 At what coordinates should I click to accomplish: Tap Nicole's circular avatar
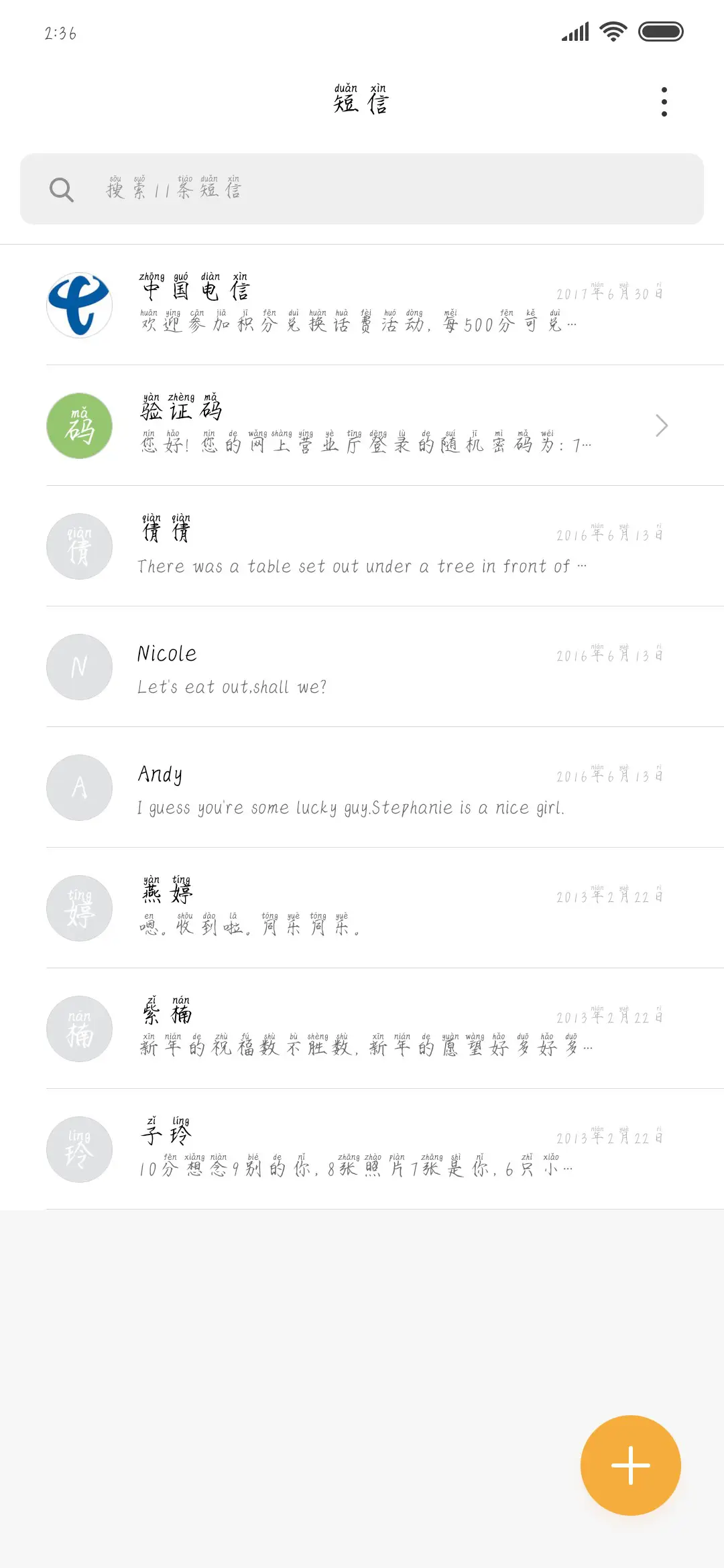[78, 667]
